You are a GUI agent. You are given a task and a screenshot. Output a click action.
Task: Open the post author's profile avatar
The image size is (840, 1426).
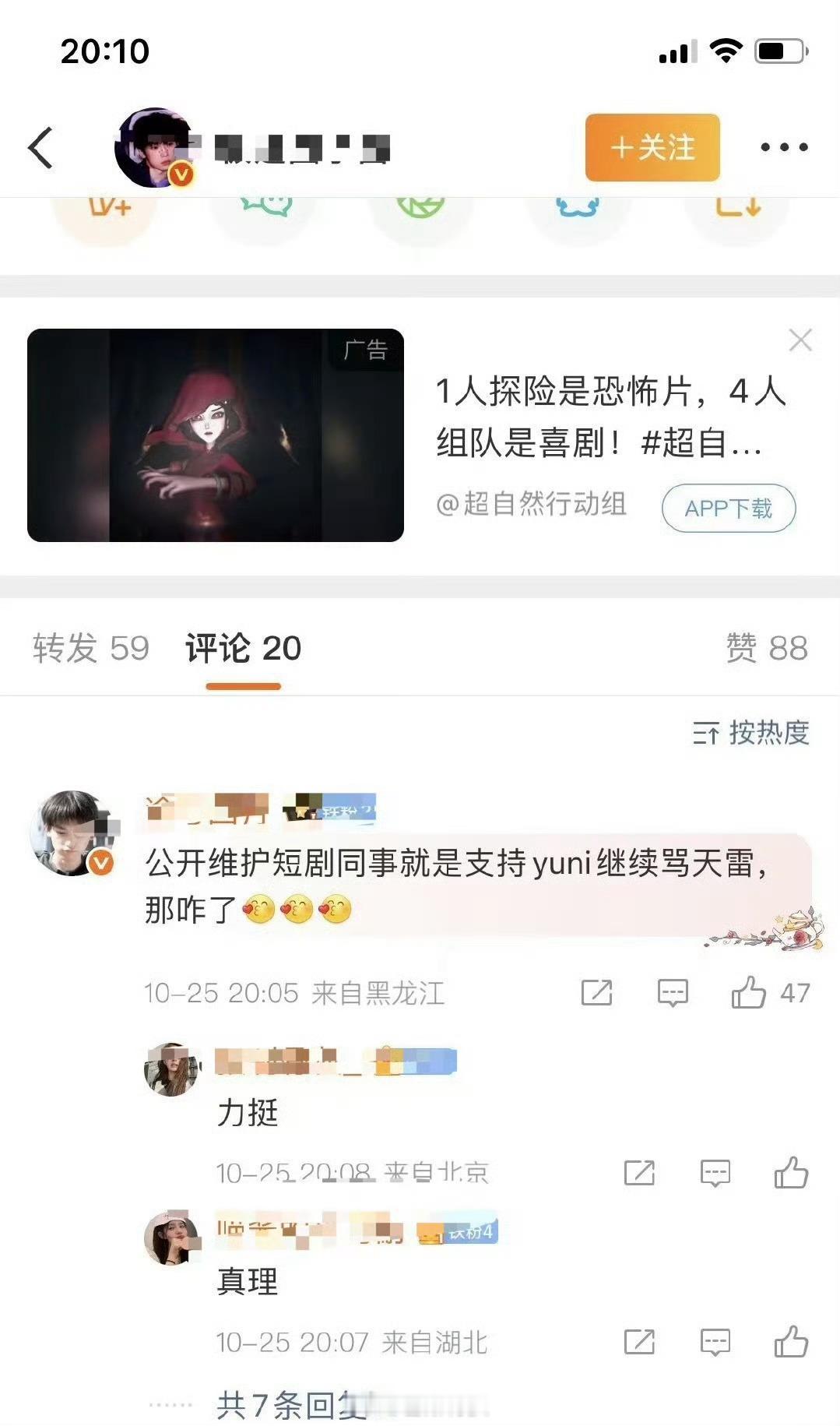click(155, 148)
